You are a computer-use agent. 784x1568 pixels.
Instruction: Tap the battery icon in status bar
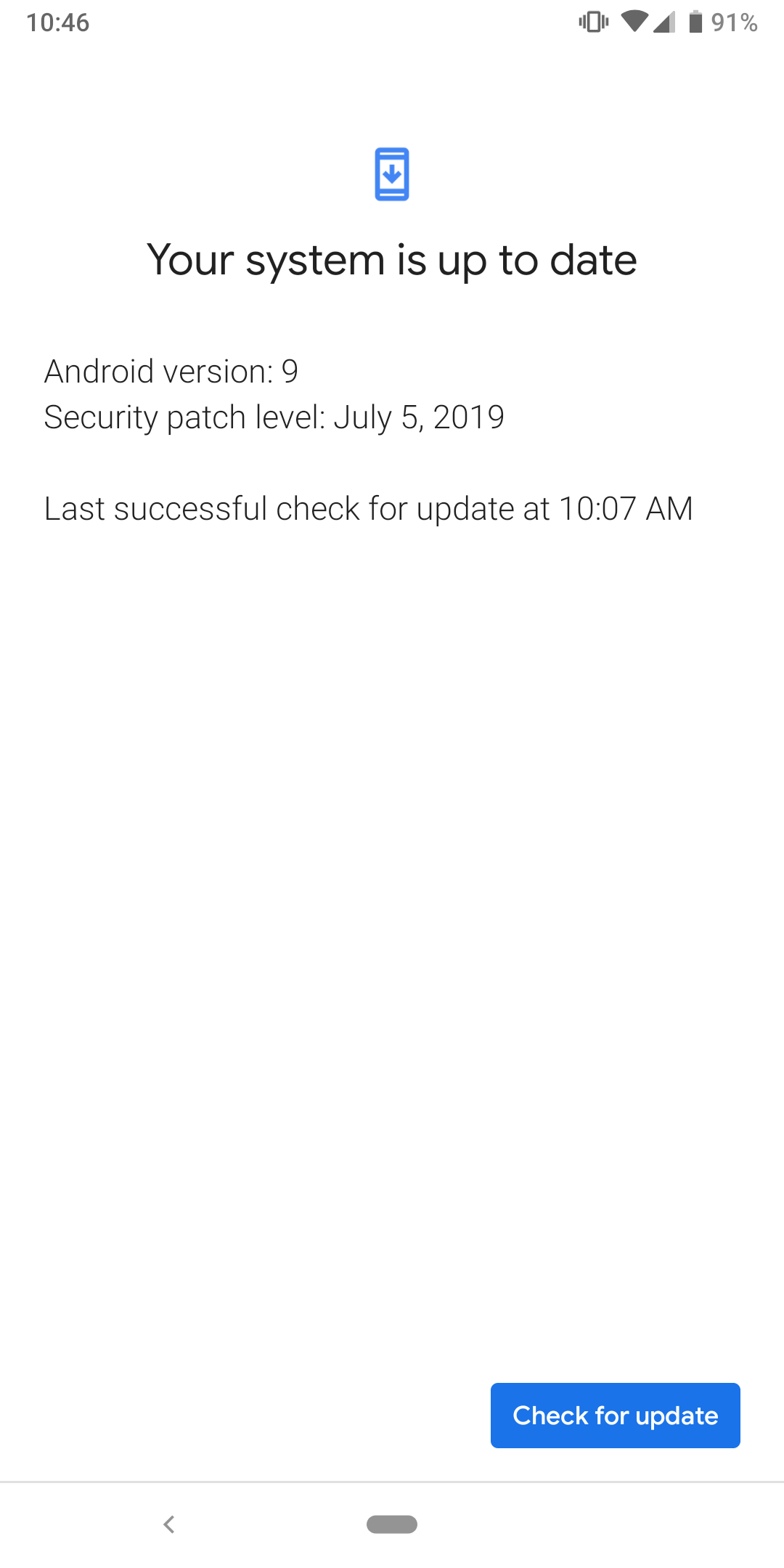point(695,23)
